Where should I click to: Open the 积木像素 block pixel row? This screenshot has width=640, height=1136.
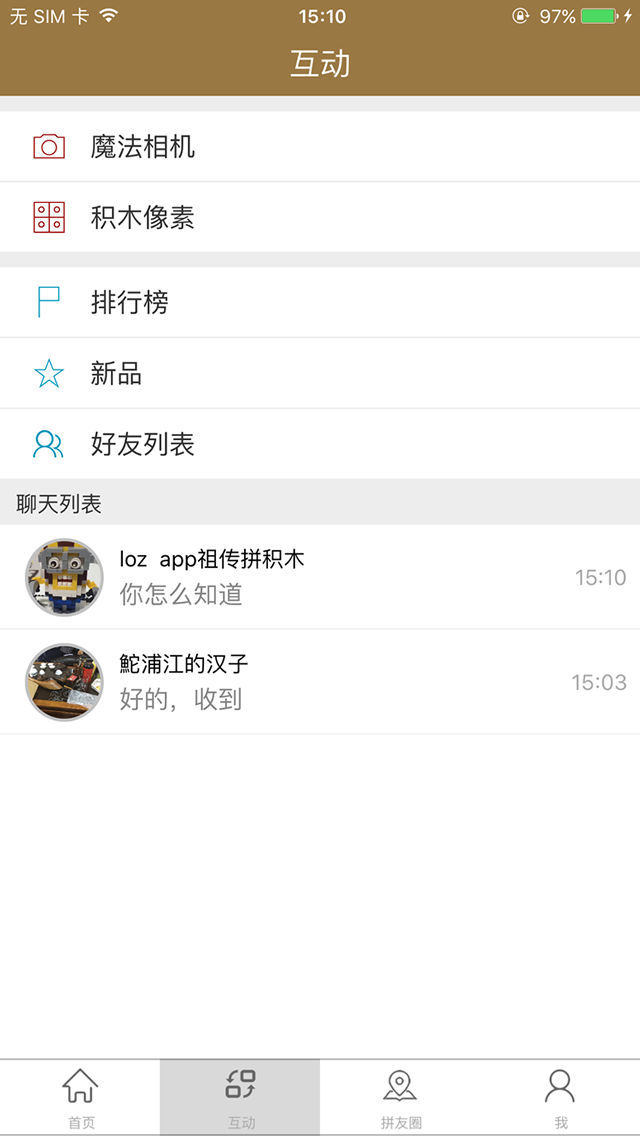pyautogui.click(x=320, y=217)
